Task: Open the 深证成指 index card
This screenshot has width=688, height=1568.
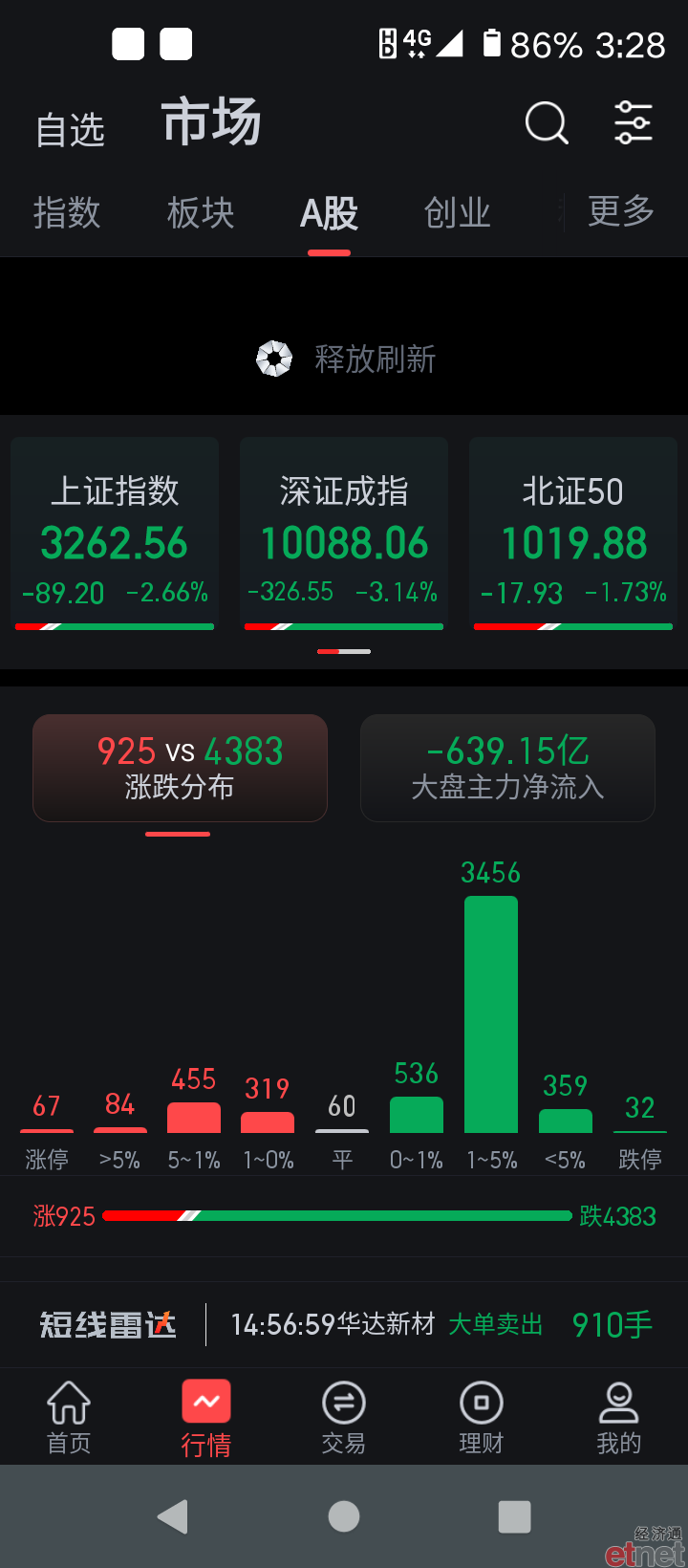Action: click(x=344, y=534)
